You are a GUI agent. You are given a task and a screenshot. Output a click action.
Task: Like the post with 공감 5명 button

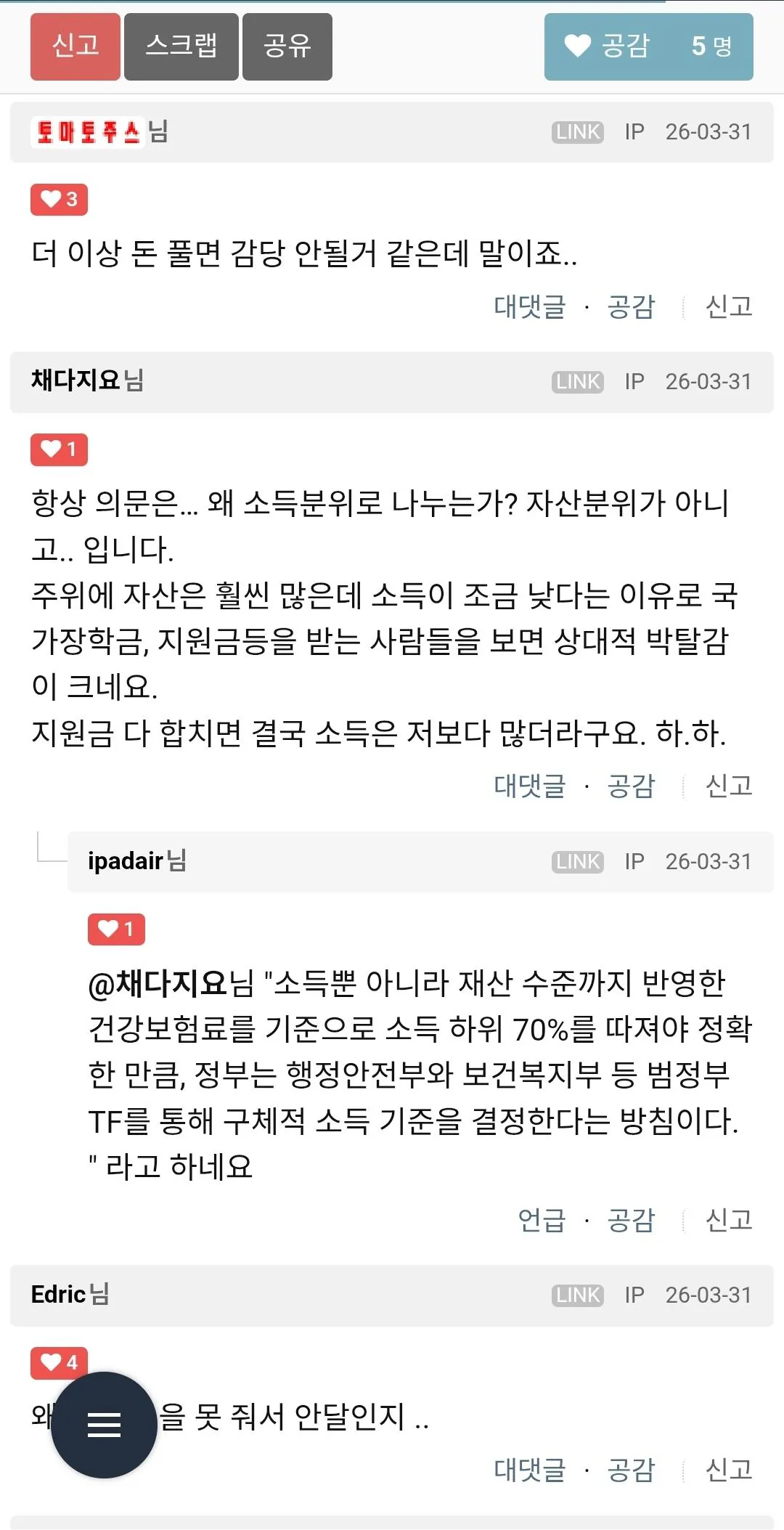pyautogui.click(x=648, y=46)
